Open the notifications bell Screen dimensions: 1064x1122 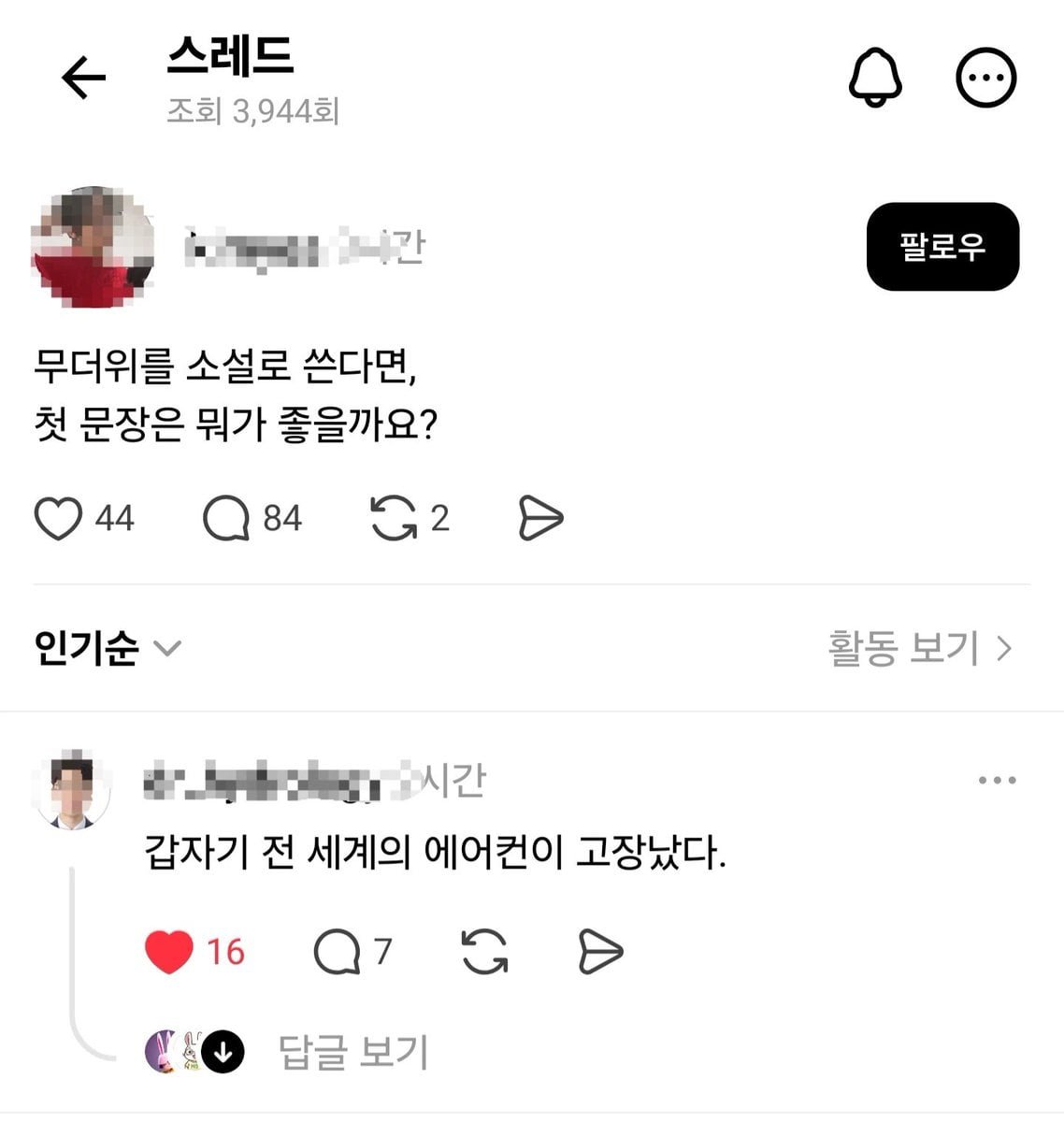click(x=875, y=78)
